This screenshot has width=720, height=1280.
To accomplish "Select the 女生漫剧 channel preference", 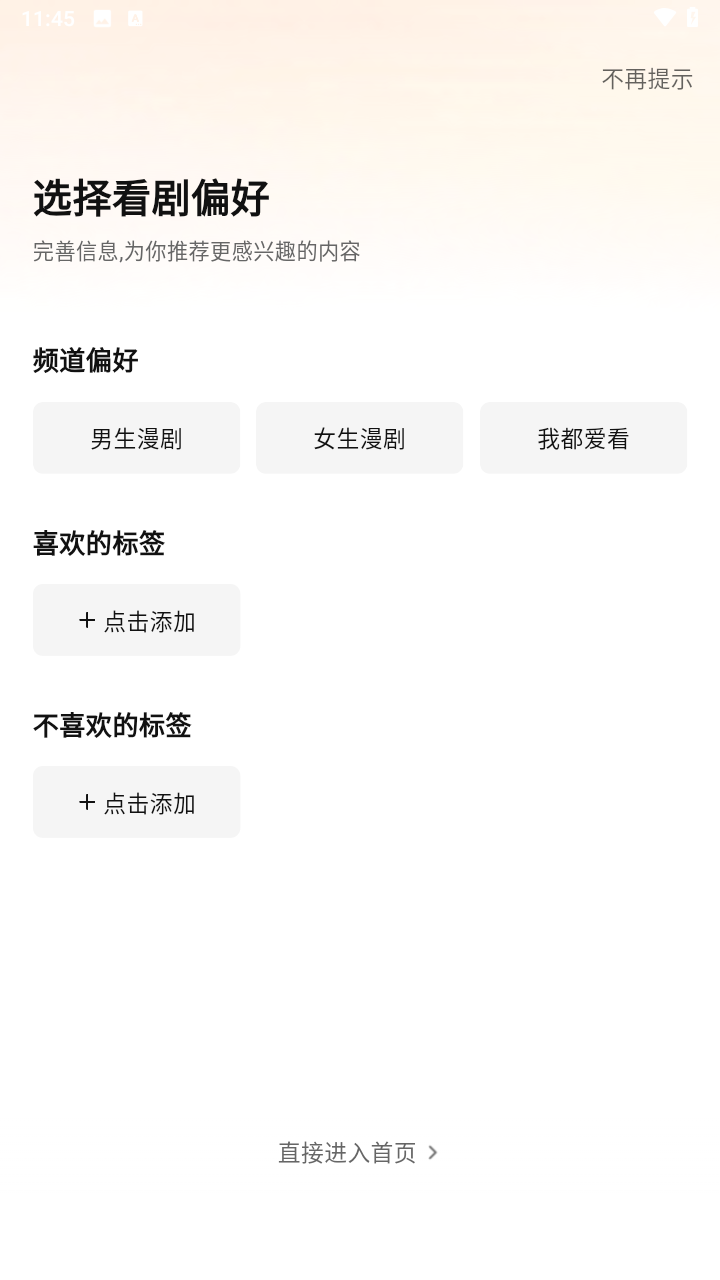I will pos(360,437).
